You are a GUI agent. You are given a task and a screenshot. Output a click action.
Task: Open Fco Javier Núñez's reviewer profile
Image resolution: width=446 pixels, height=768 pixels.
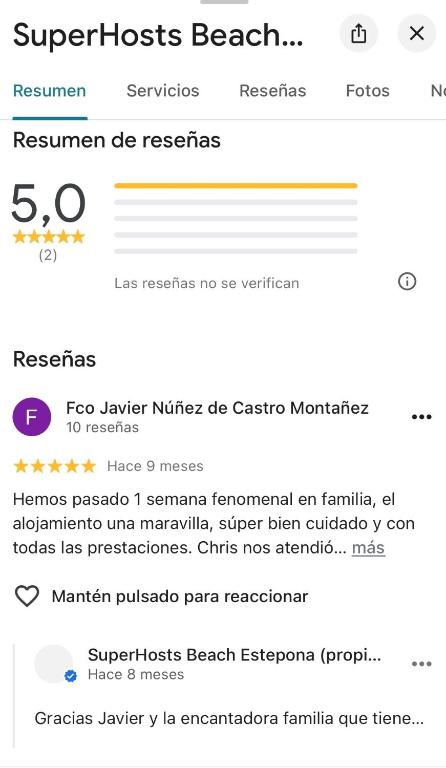217,408
